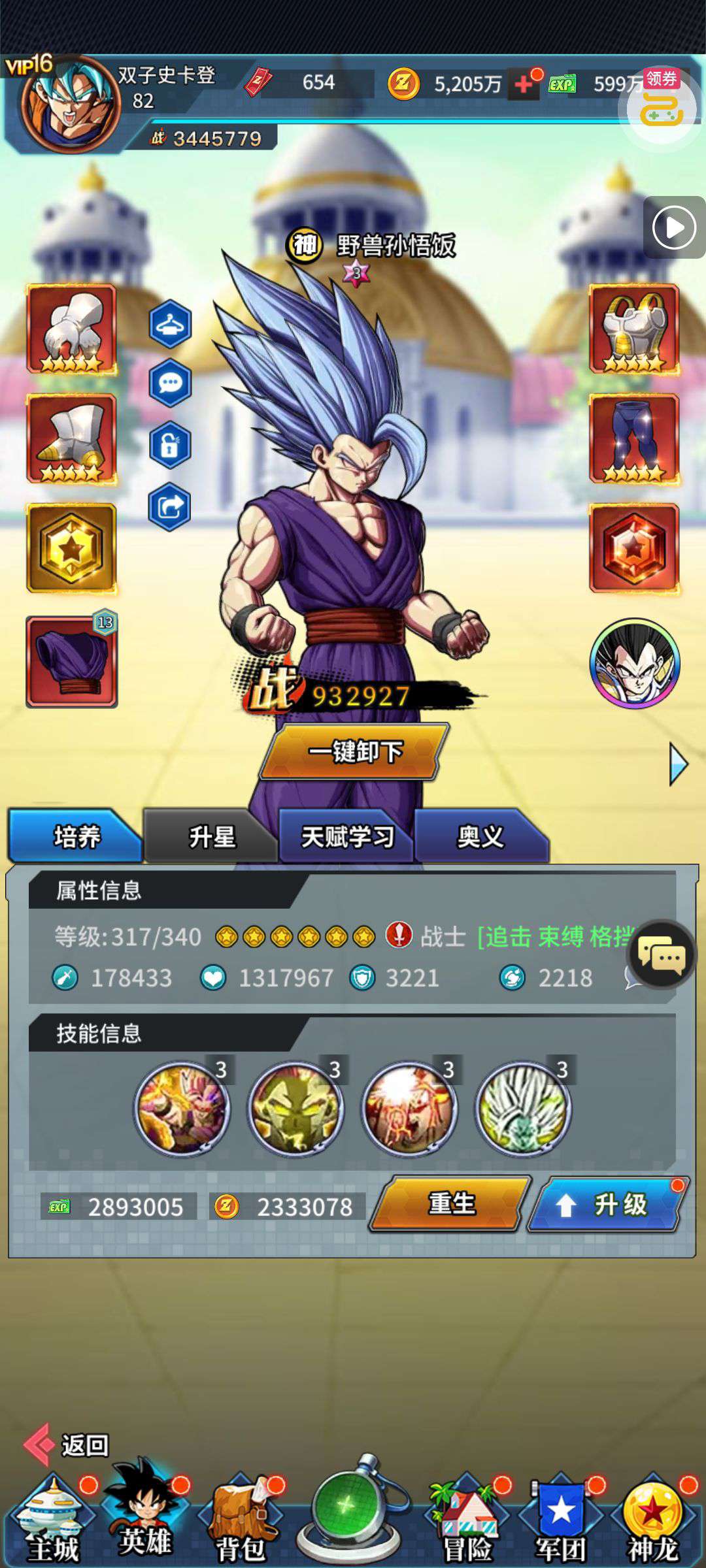Switch to the 奥义 tab
This screenshot has height=1568, width=706.
click(481, 837)
